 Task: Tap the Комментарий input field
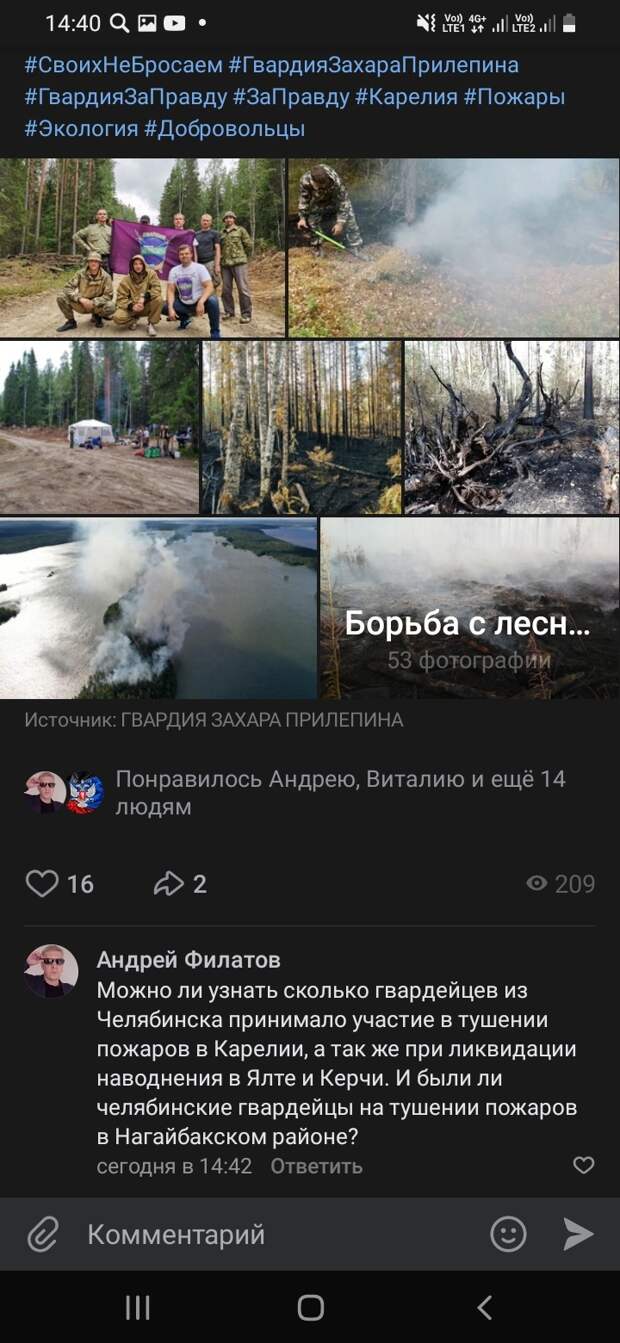[x=270, y=1234]
